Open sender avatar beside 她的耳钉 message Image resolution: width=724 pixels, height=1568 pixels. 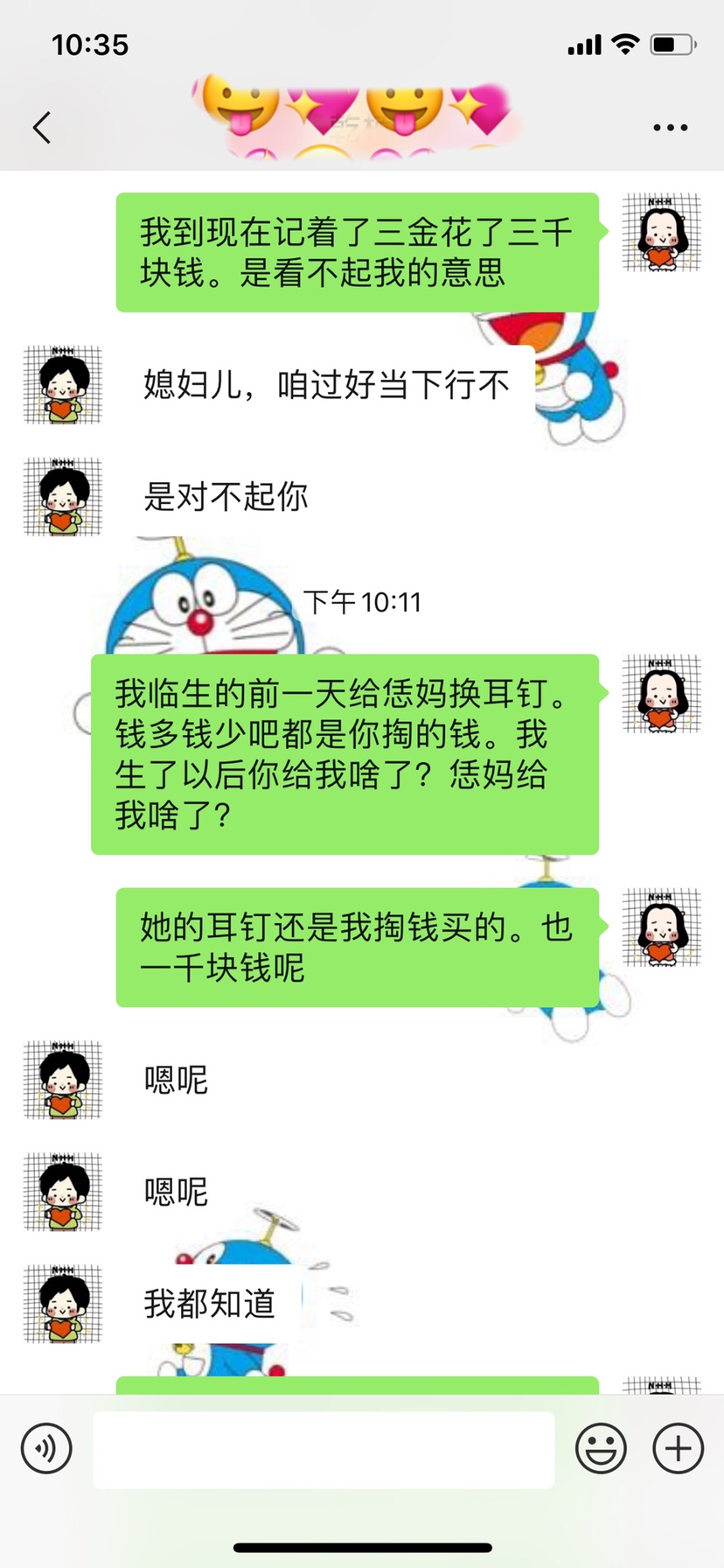pos(661,927)
